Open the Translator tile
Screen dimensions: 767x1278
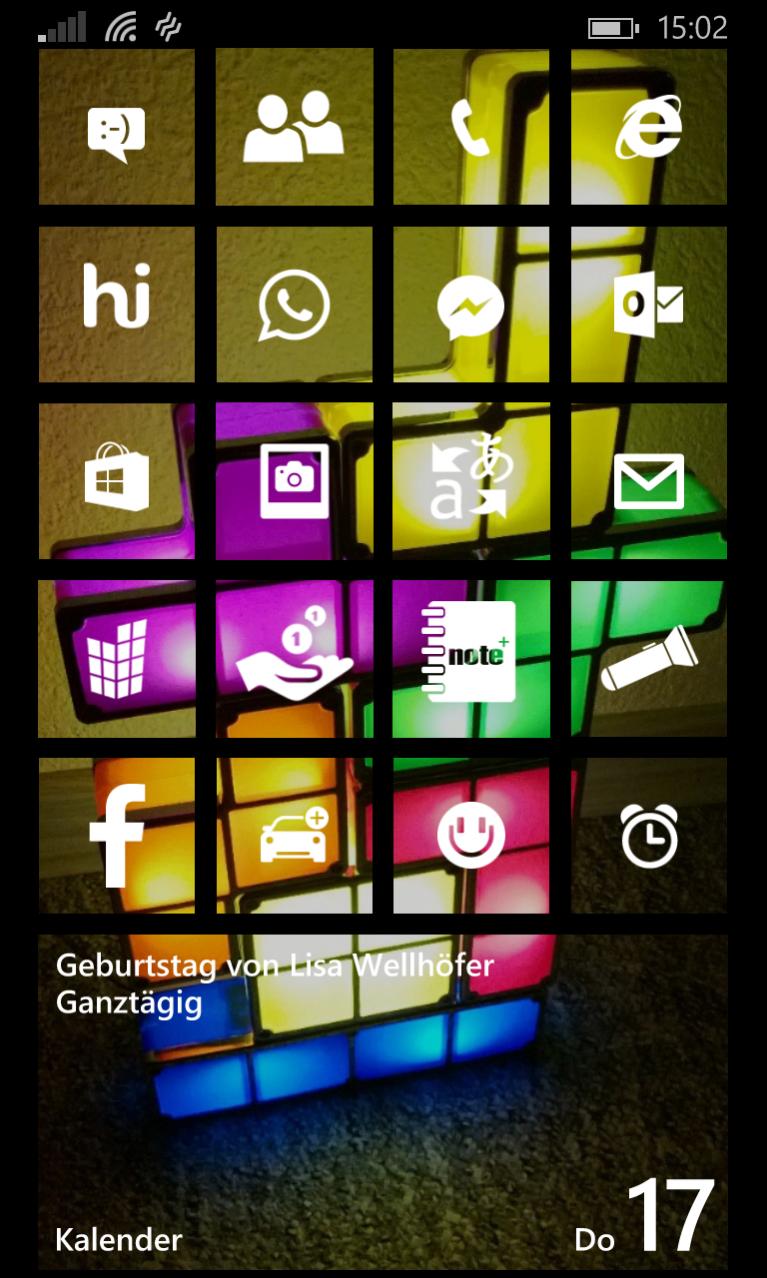[471, 481]
